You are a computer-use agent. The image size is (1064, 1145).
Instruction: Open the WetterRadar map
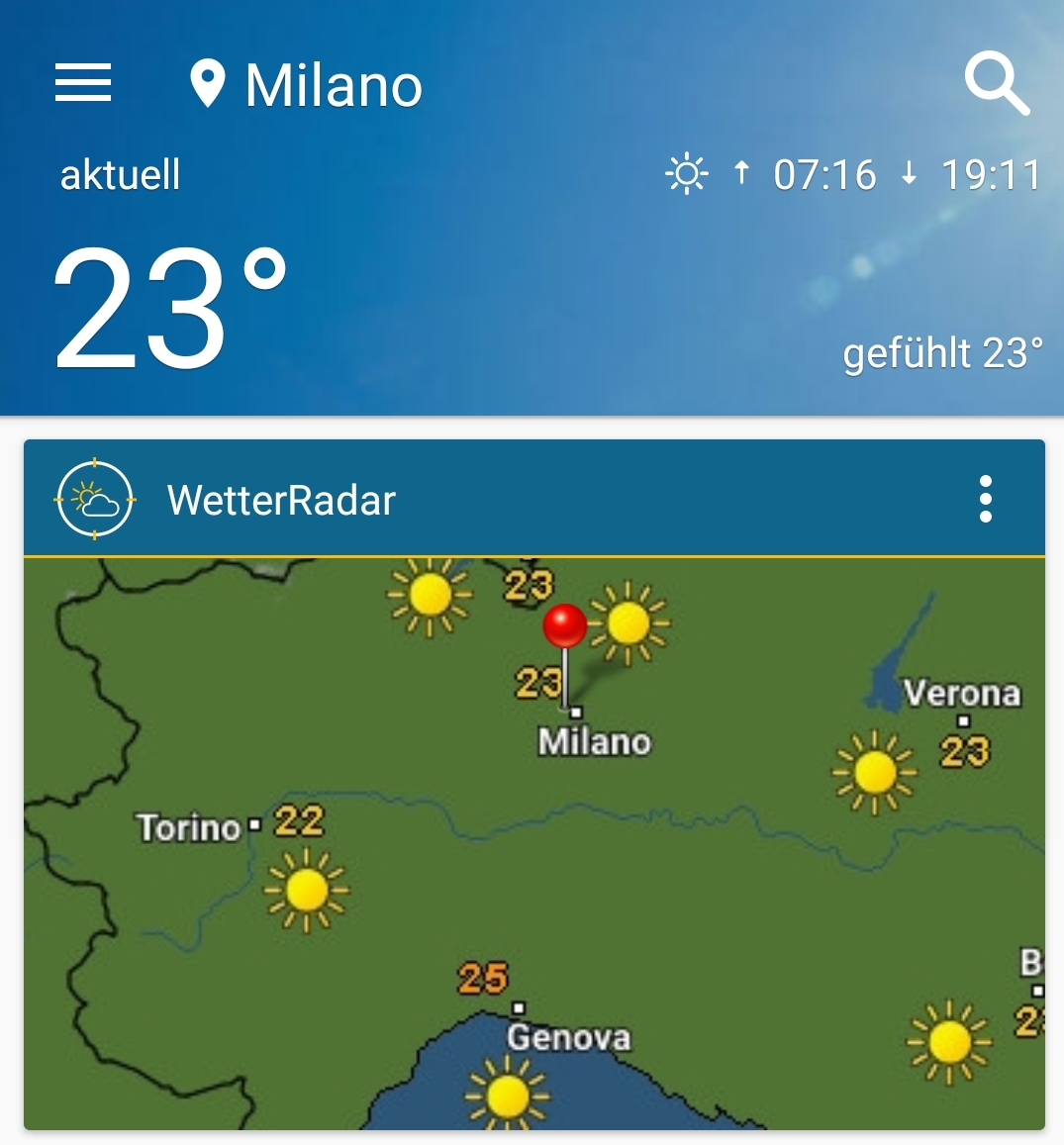534,841
